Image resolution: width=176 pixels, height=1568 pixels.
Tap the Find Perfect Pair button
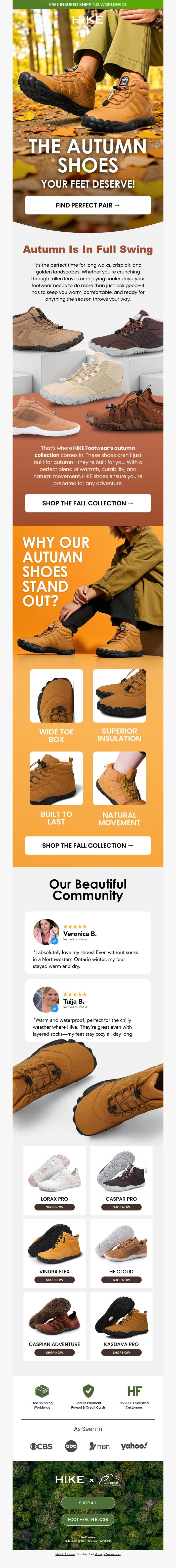[x=88, y=205]
